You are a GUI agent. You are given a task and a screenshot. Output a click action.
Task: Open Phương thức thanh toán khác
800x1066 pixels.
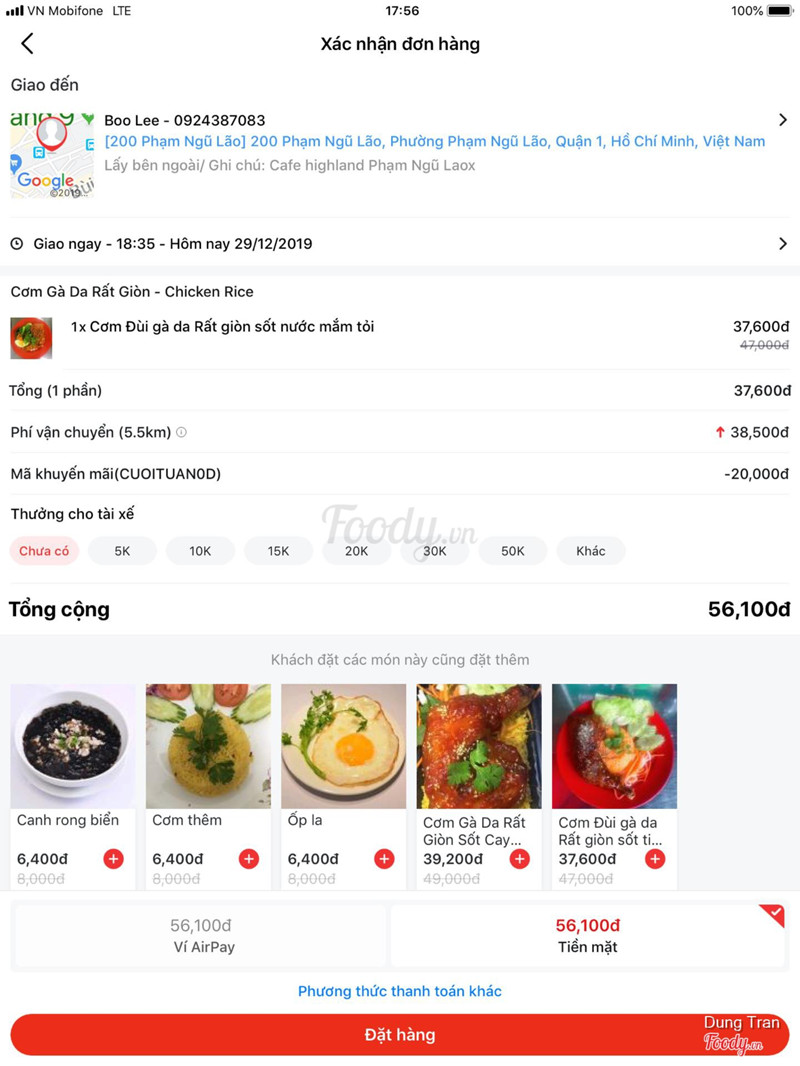coord(400,991)
